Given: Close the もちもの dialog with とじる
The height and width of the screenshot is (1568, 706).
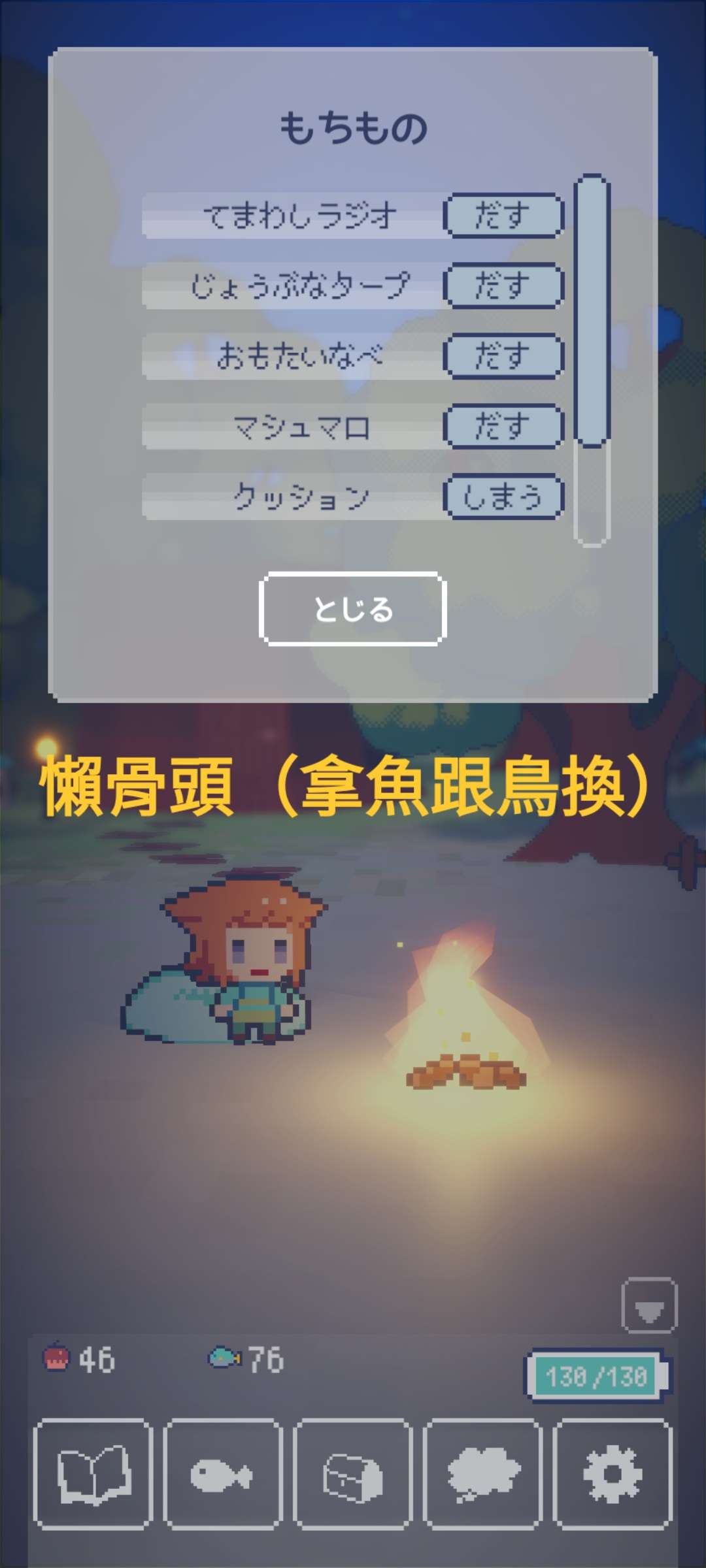Looking at the screenshot, I should click(x=353, y=609).
